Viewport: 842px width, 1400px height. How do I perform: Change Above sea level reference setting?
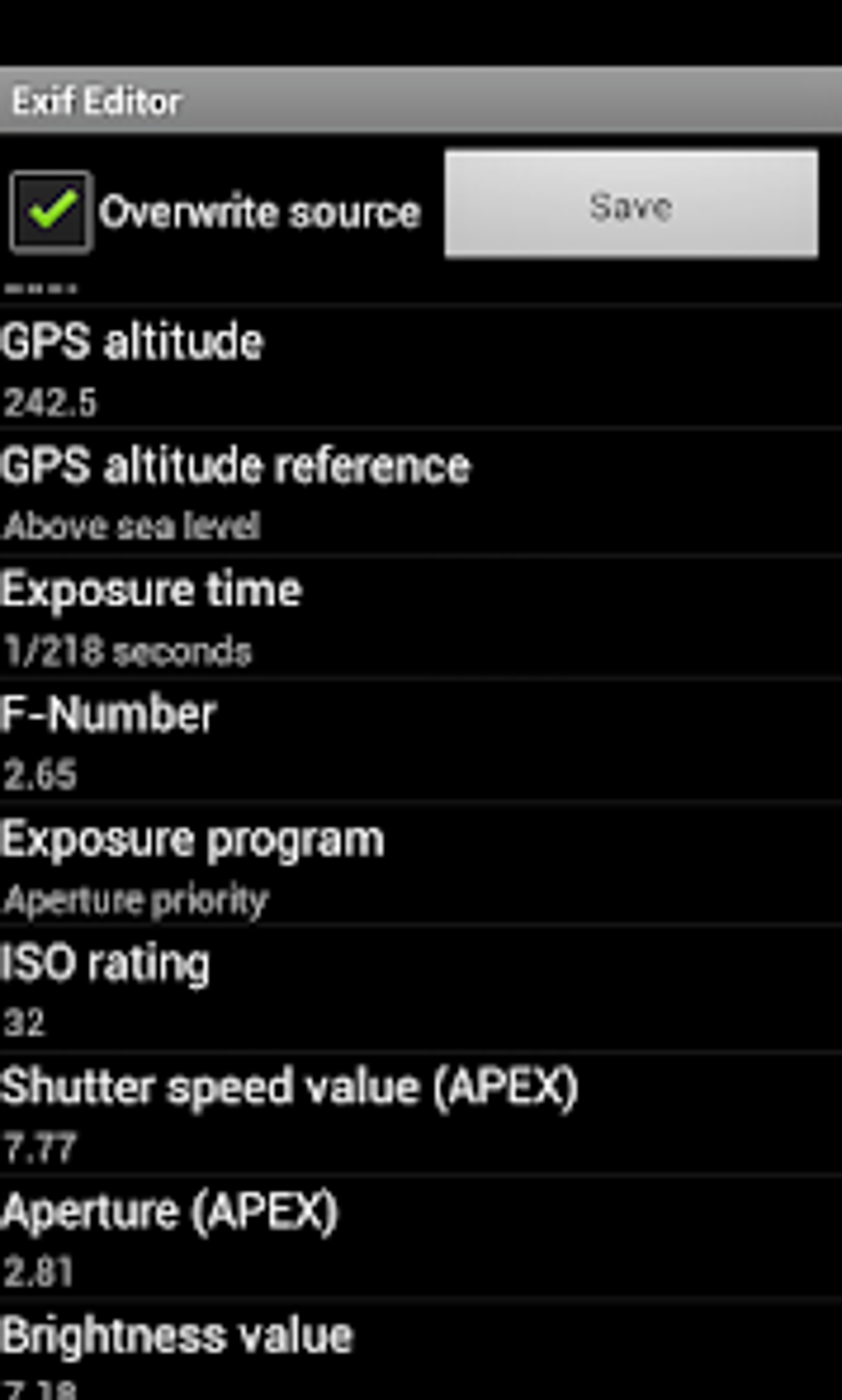pyautogui.click(x=132, y=523)
